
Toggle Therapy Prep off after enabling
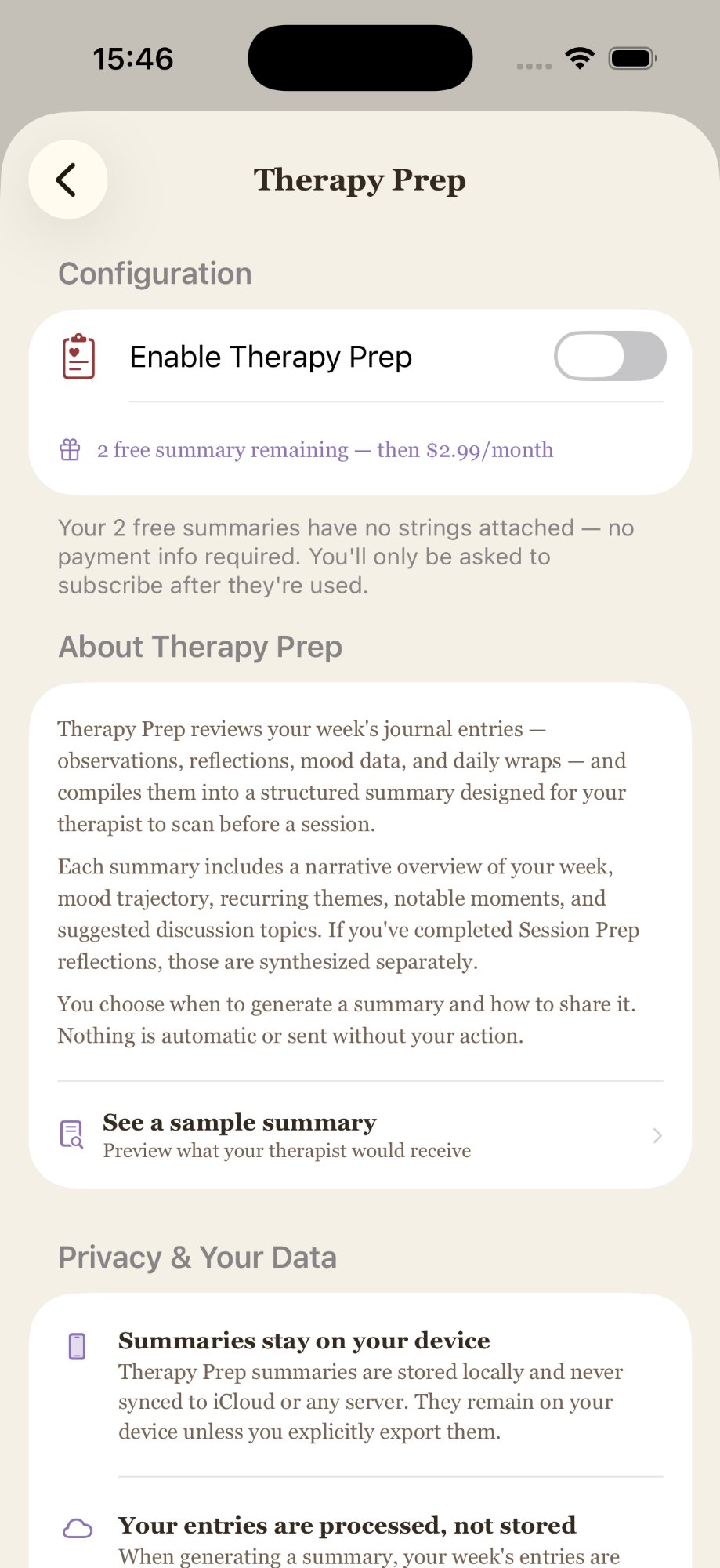pyautogui.click(x=610, y=355)
